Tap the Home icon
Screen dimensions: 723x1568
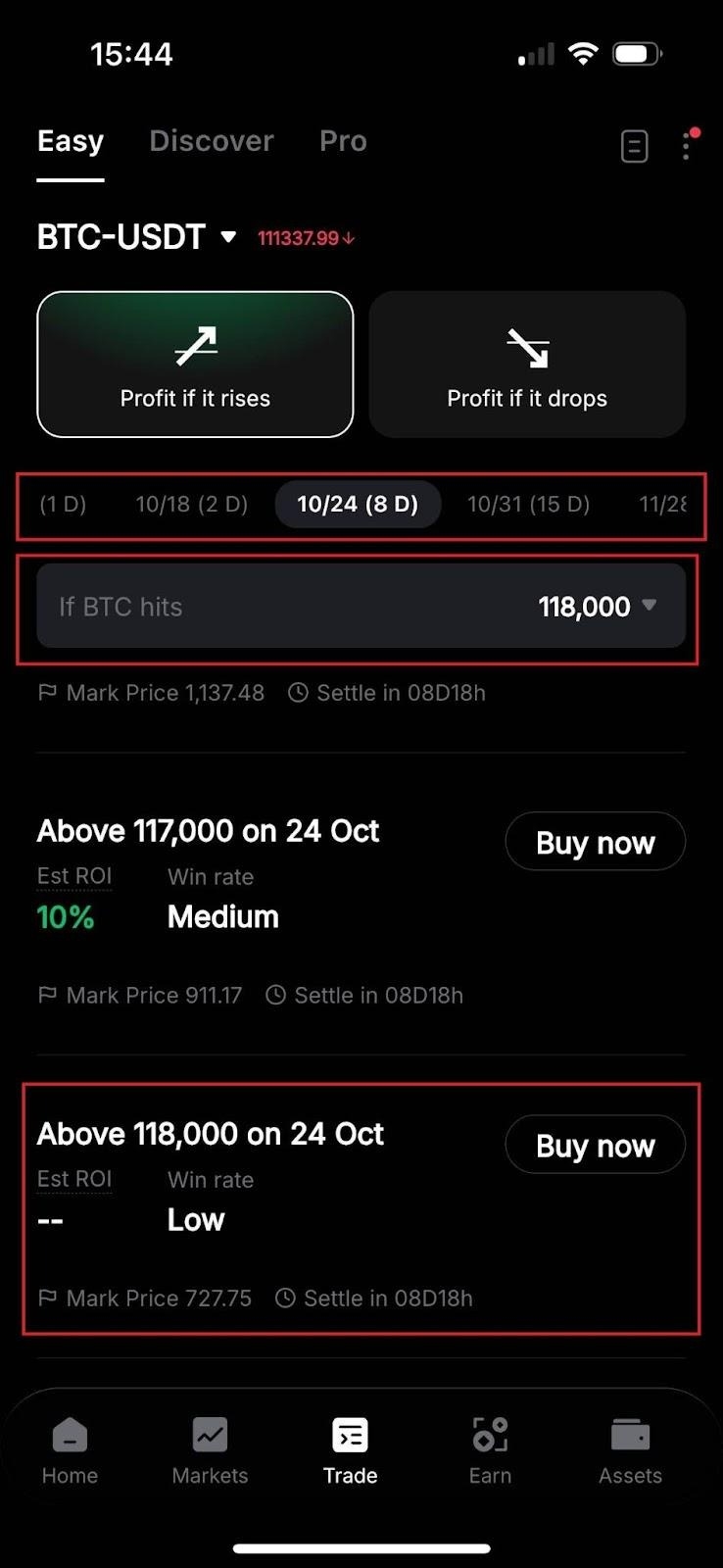point(70,1434)
